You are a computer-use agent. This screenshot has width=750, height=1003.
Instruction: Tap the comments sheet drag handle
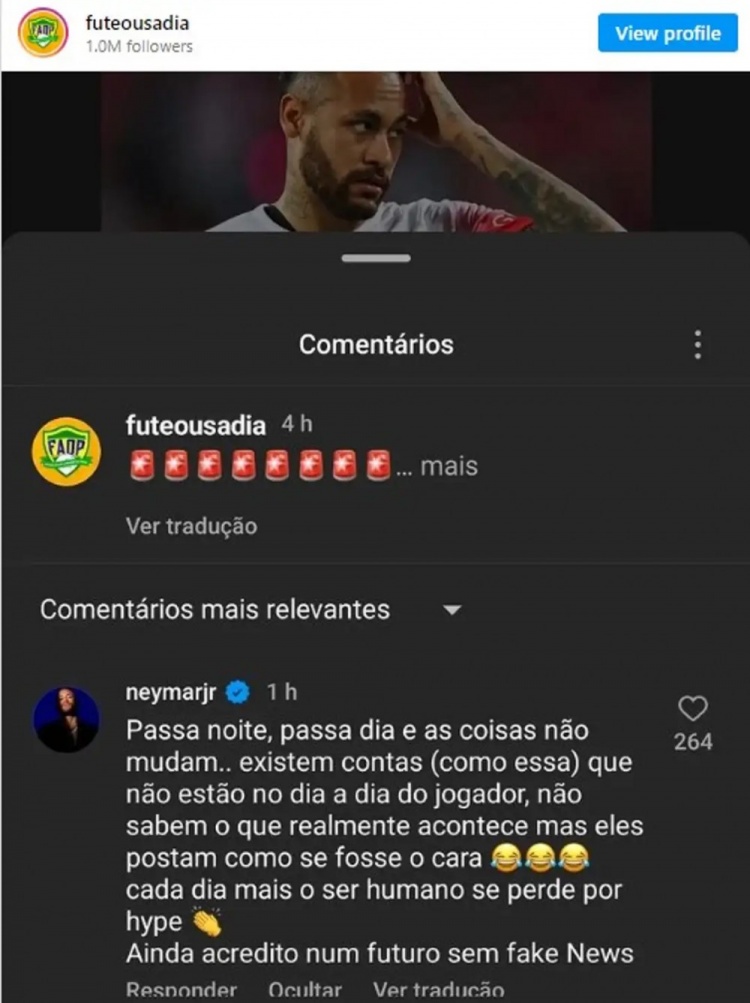375,258
